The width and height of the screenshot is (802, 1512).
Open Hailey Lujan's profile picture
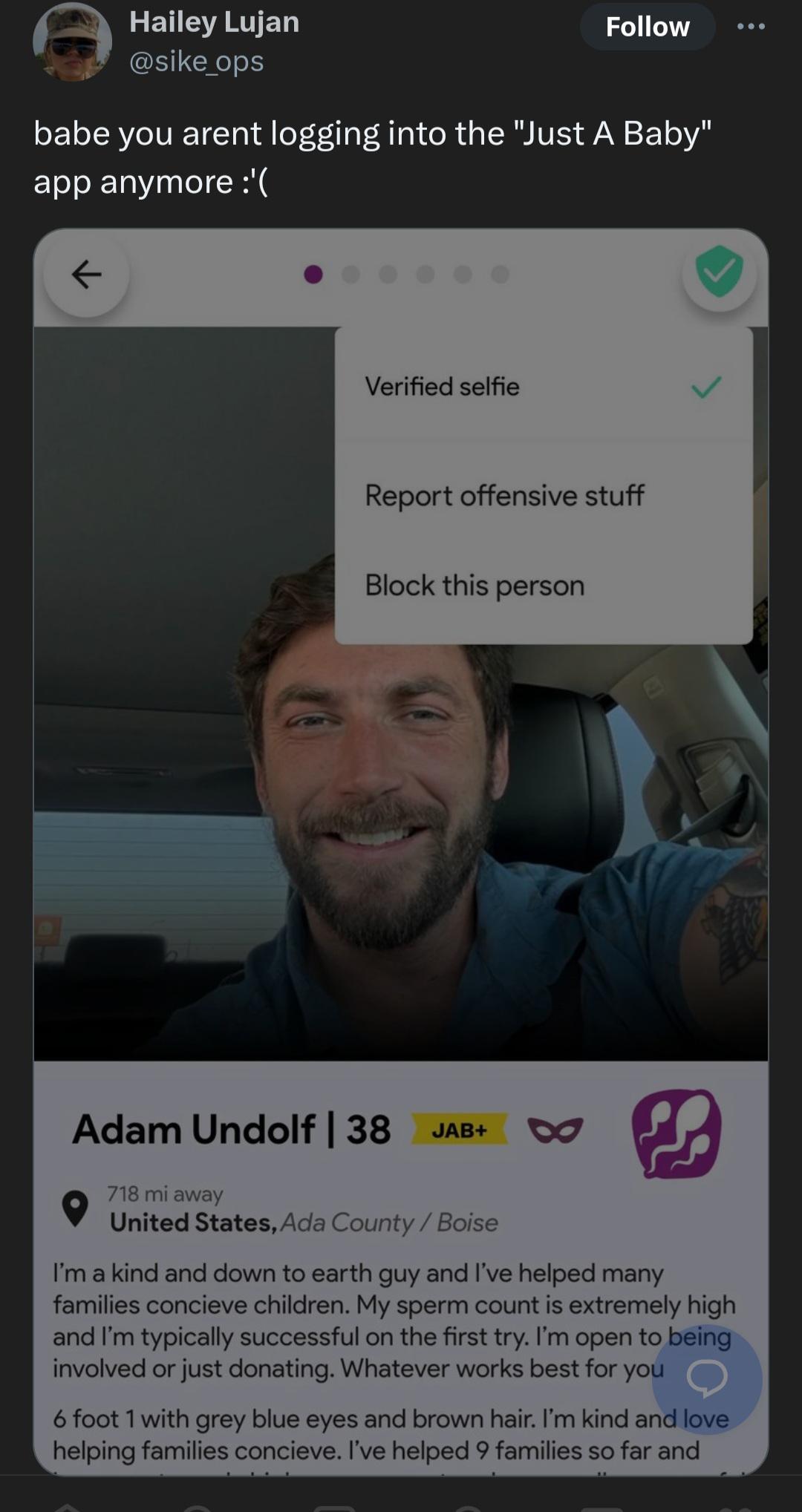click(72, 42)
